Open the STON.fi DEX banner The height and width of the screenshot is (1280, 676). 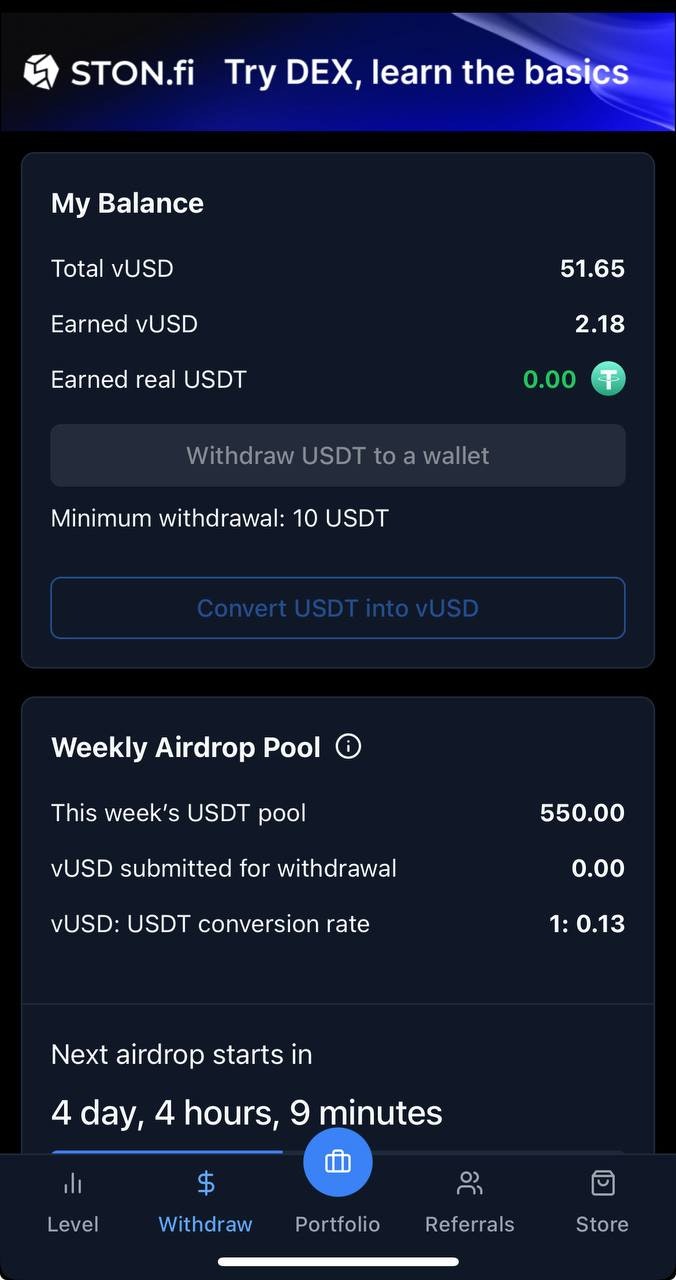click(x=338, y=72)
